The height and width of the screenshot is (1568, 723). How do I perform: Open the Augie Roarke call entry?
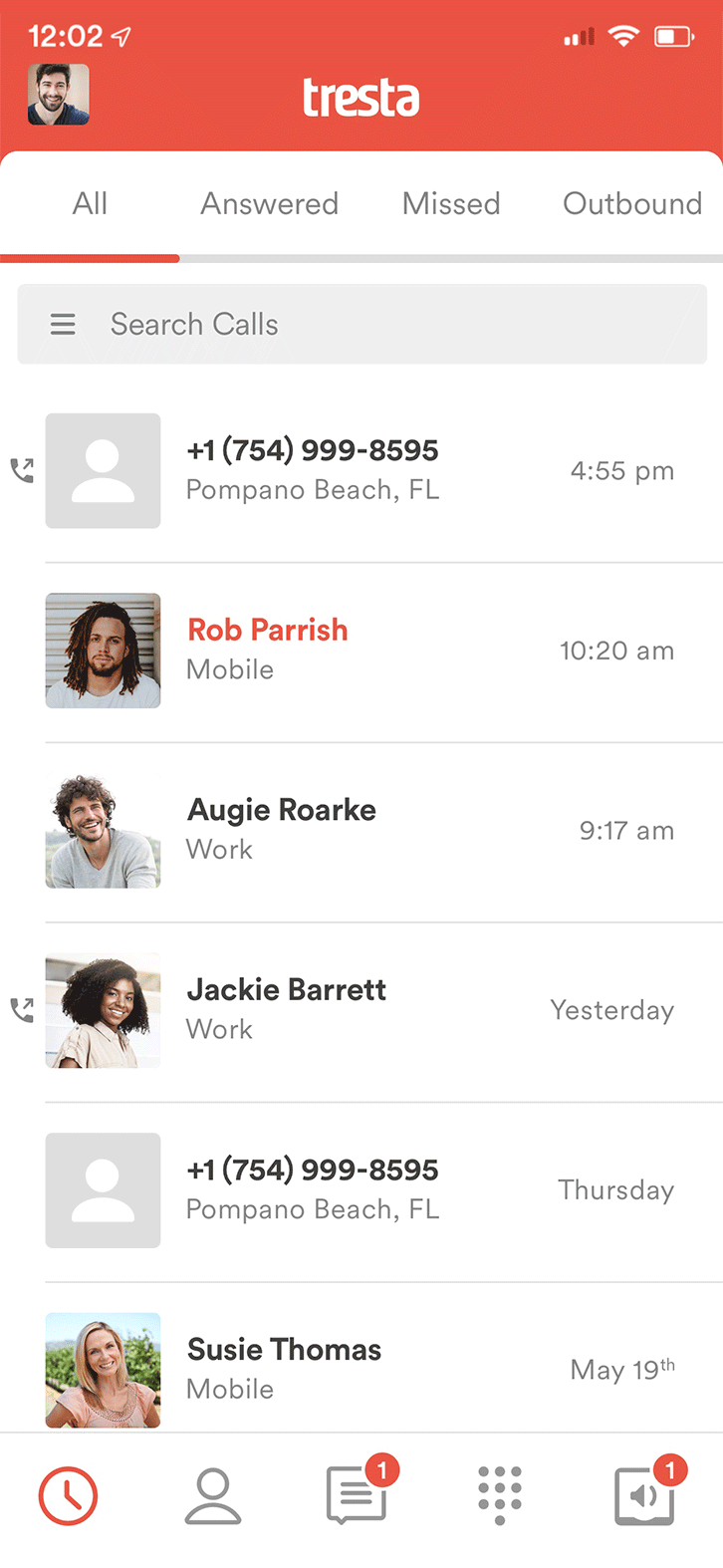378,830
